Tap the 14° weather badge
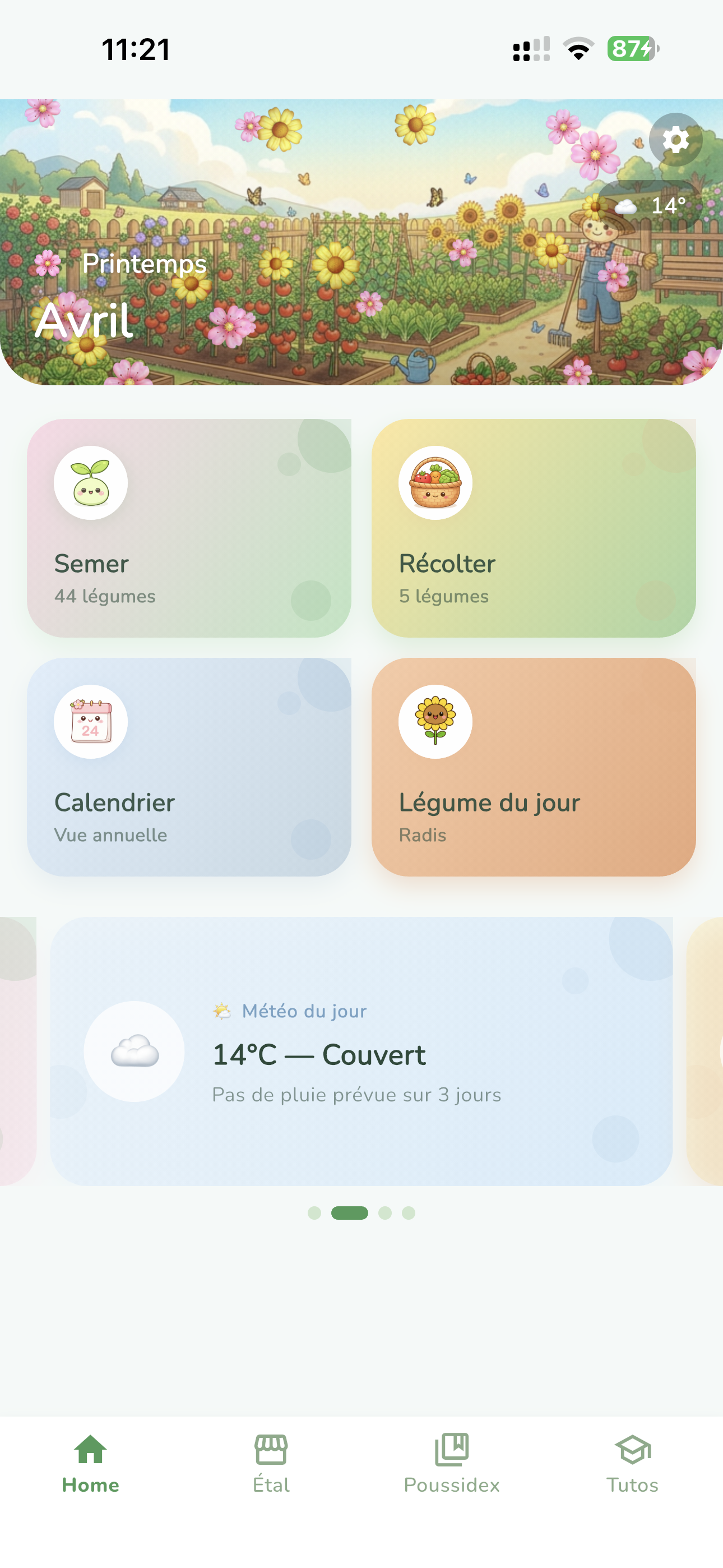This screenshot has width=723, height=1568. [x=650, y=206]
